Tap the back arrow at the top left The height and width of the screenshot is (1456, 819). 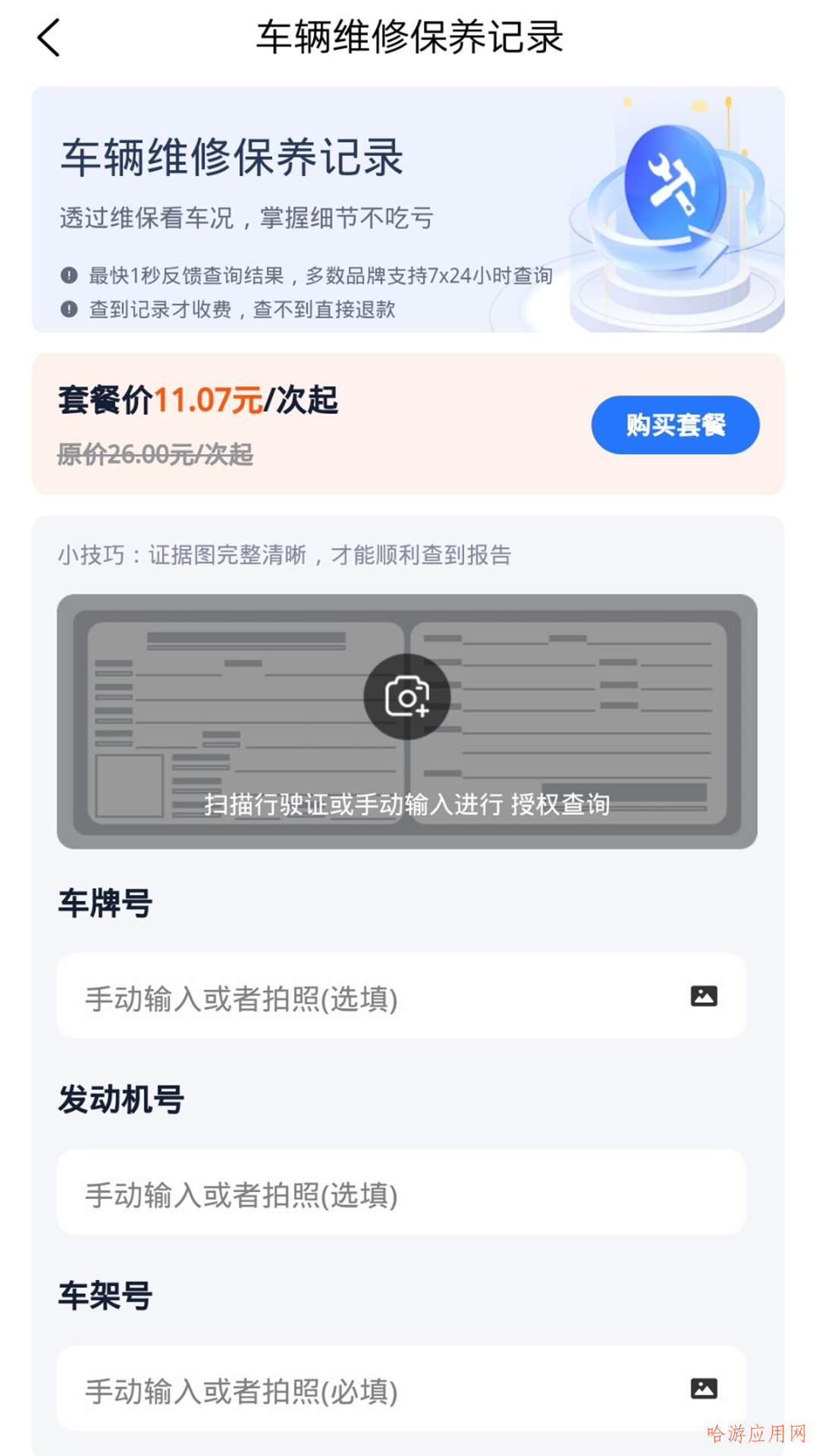click(x=48, y=36)
